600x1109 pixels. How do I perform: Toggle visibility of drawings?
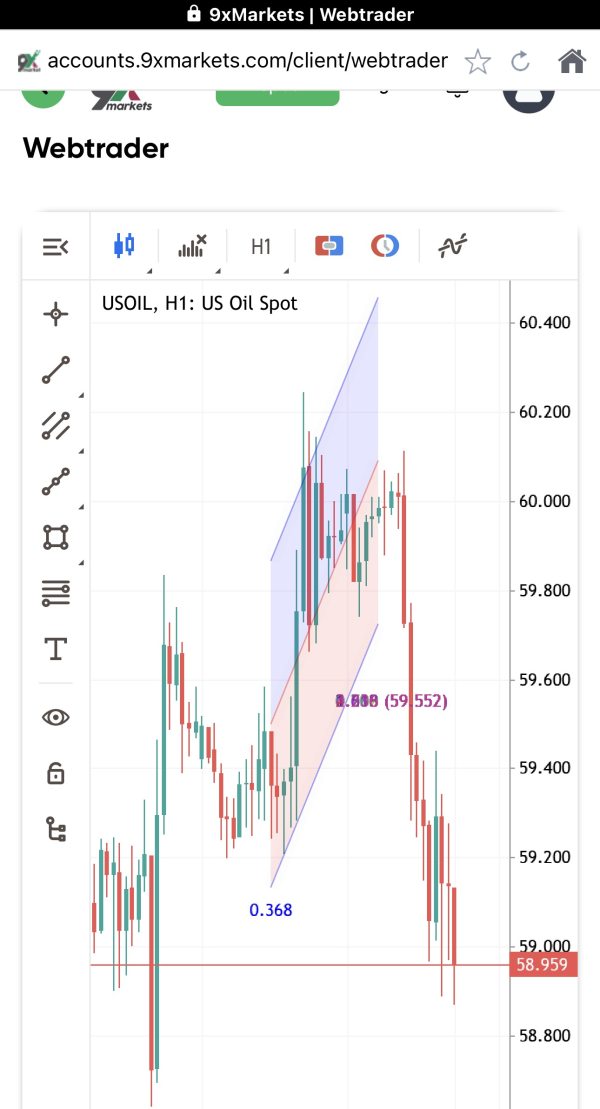coord(55,717)
